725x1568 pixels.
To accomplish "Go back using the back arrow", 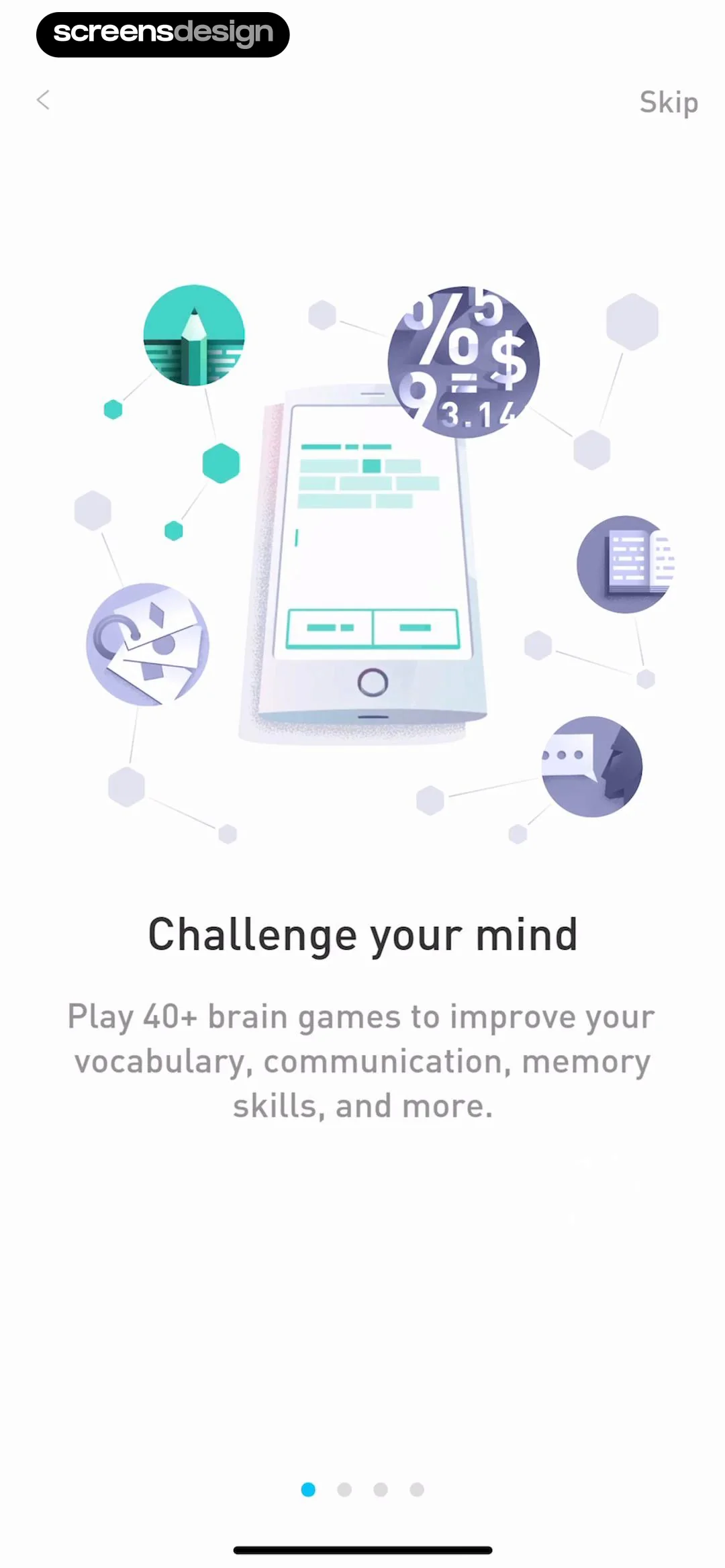I will tap(44, 101).
